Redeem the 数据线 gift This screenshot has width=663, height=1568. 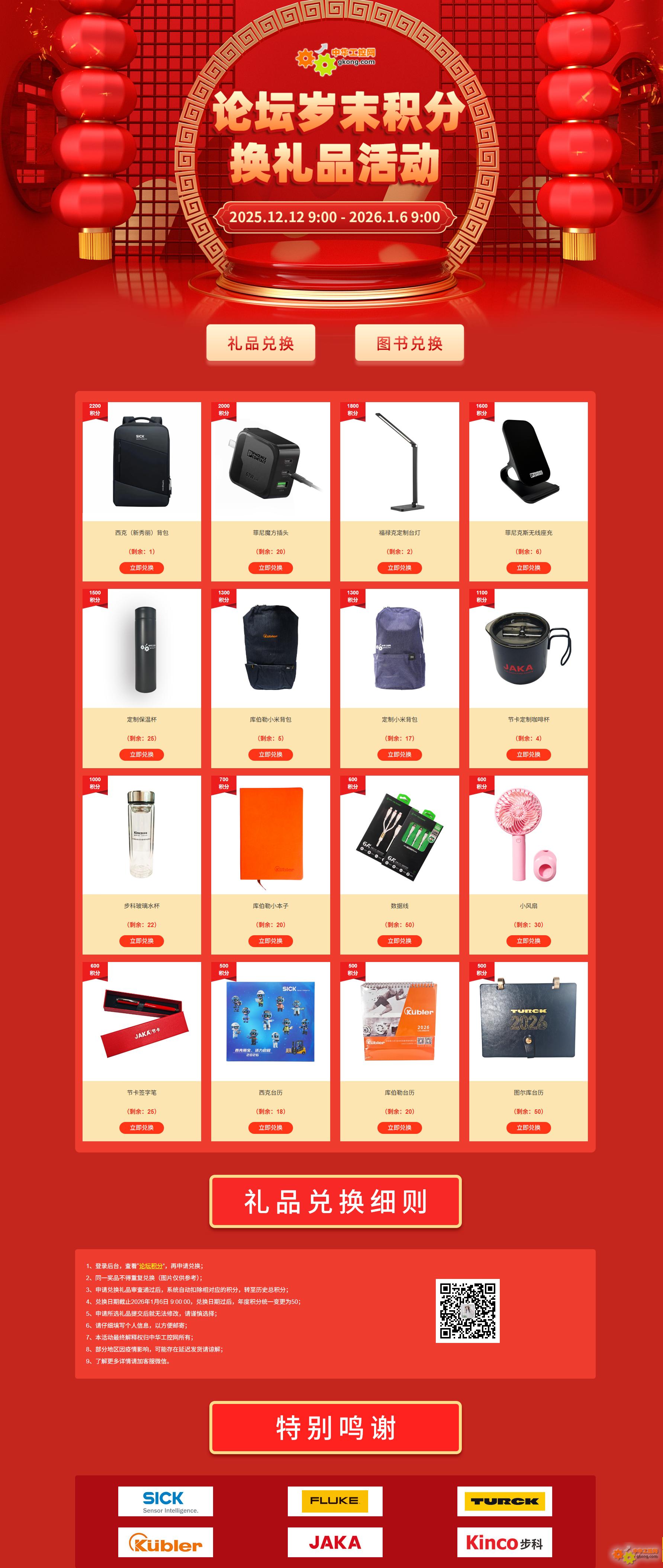(400, 941)
